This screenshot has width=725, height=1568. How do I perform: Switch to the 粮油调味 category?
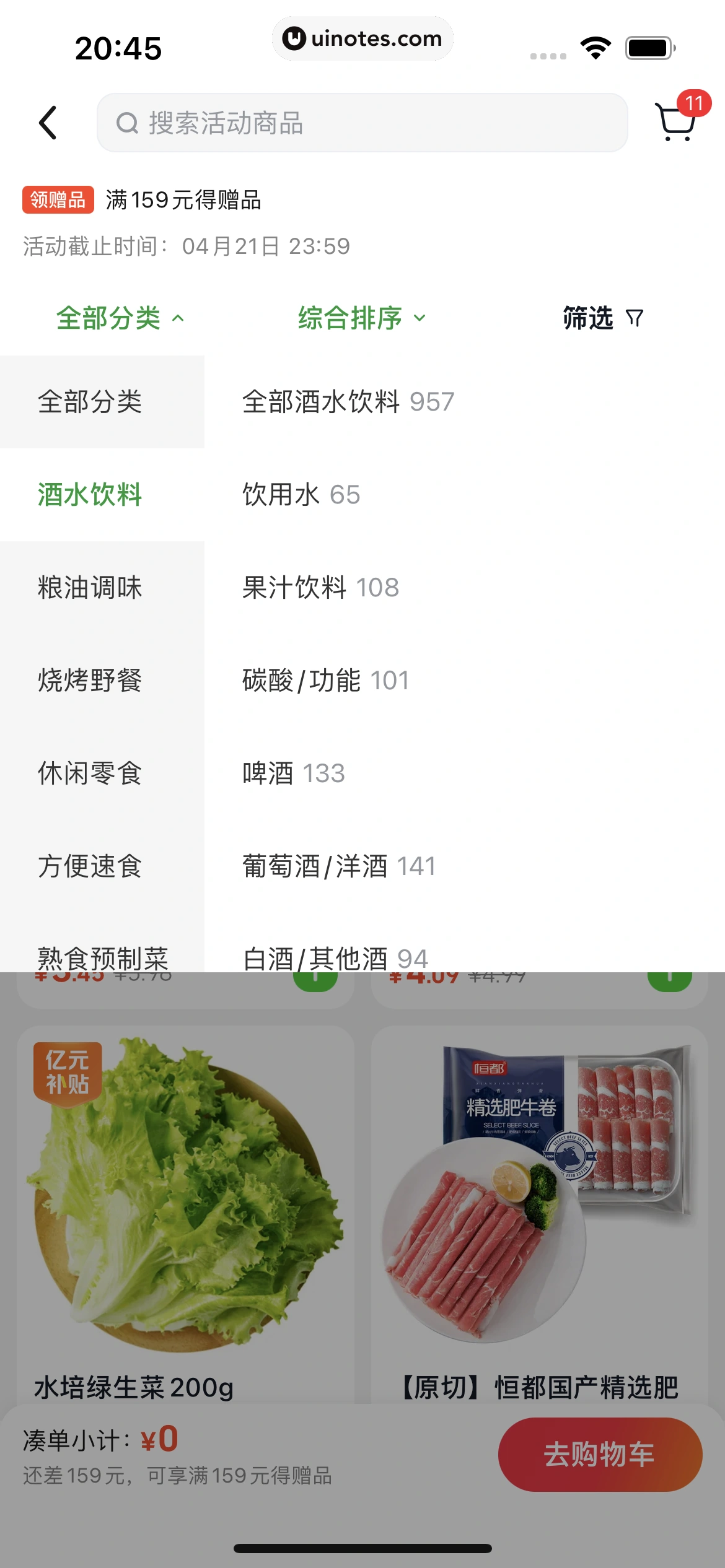[x=90, y=588]
